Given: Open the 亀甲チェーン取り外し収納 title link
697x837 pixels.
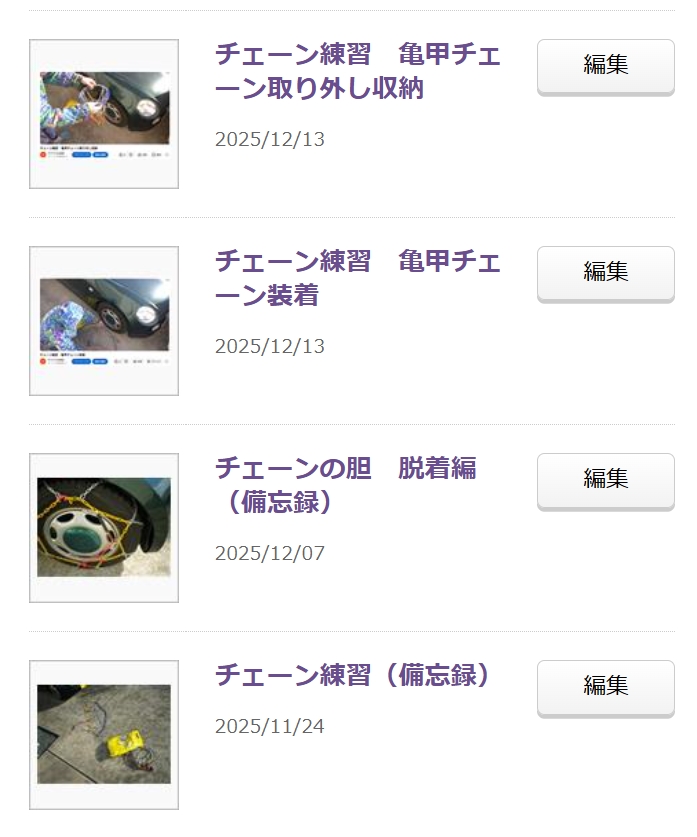Looking at the screenshot, I should pos(357,72).
